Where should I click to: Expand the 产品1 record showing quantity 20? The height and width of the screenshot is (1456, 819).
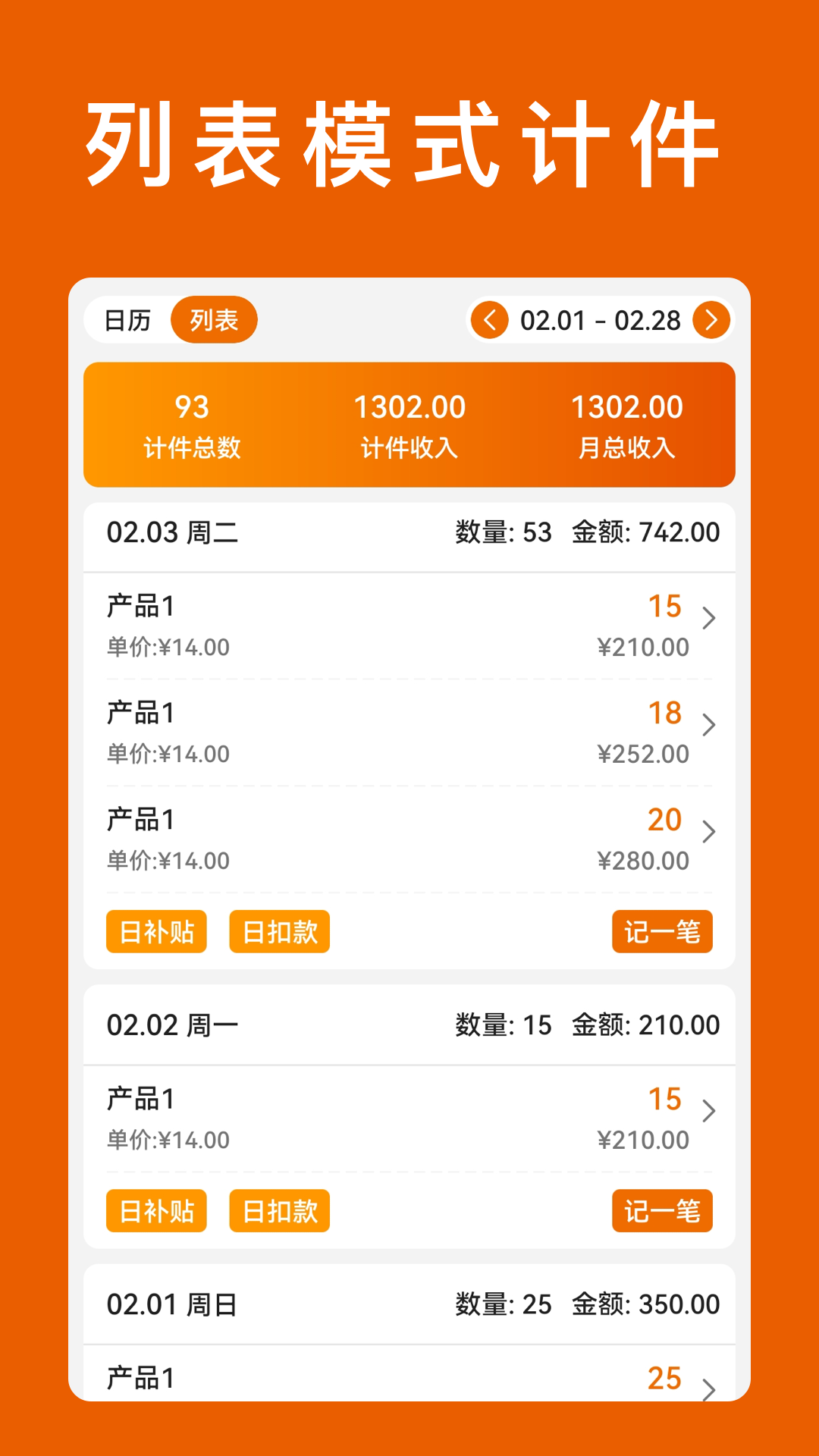[x=409, y=837]
